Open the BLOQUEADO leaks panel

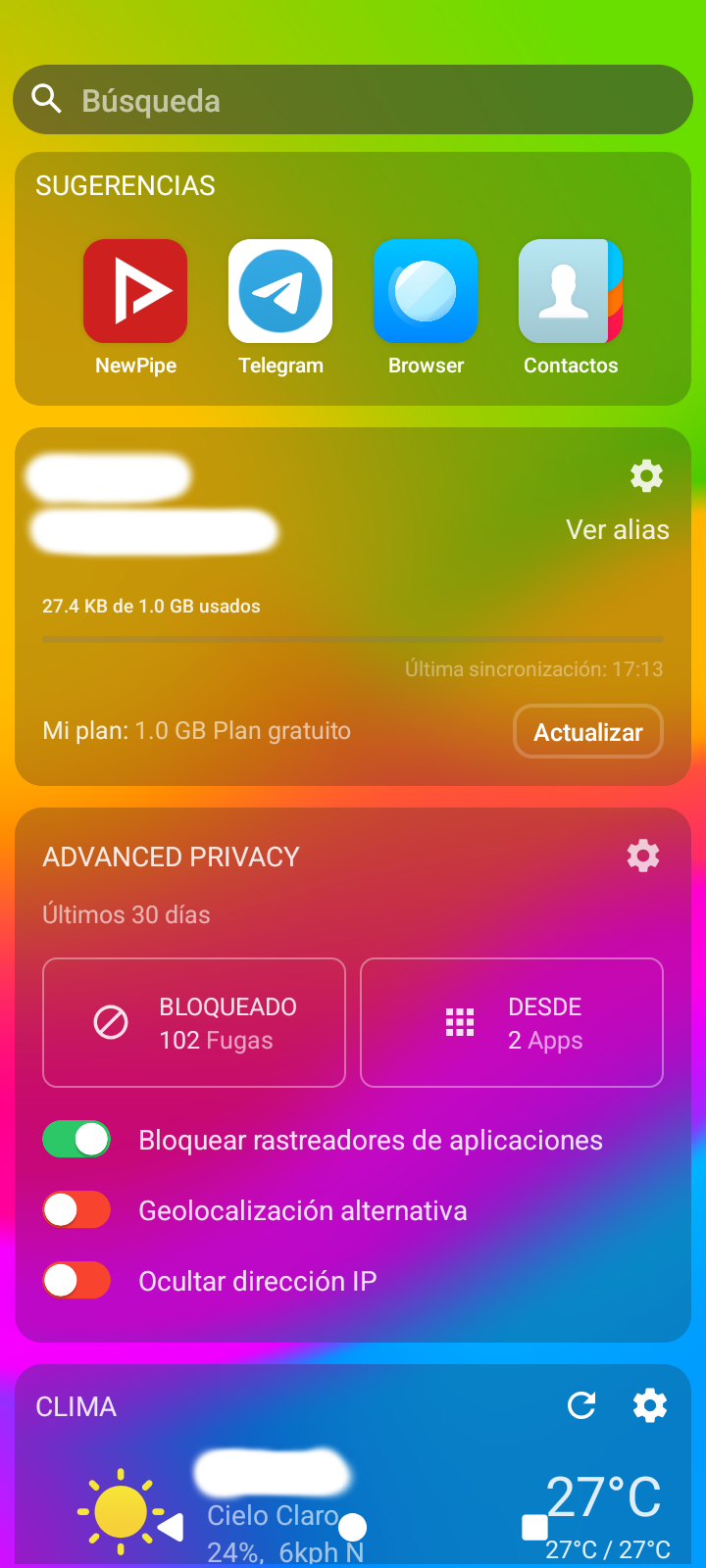pos(193,1022)
